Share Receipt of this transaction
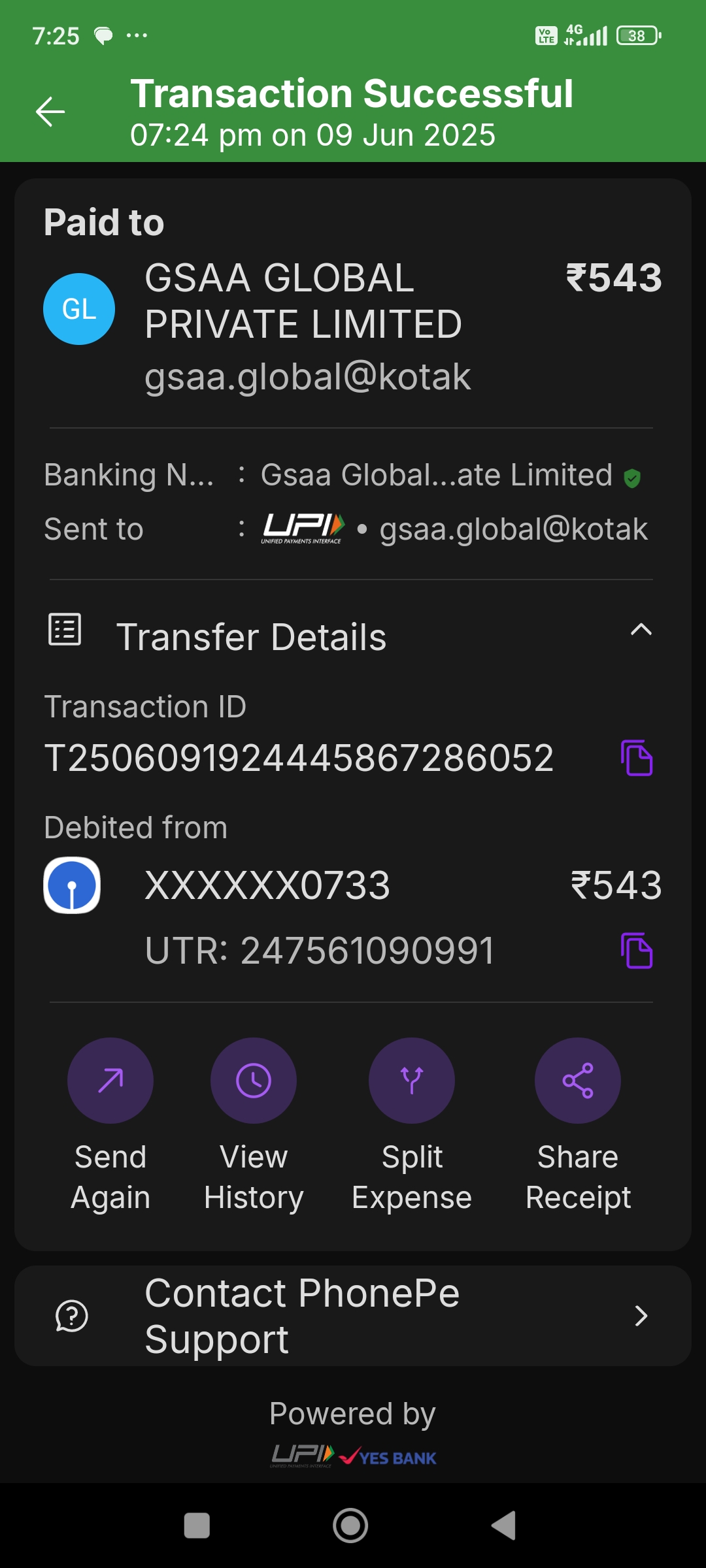The width and height of the screenshot is (706, 1568). pyautogui.click(x=578, y=1081)
